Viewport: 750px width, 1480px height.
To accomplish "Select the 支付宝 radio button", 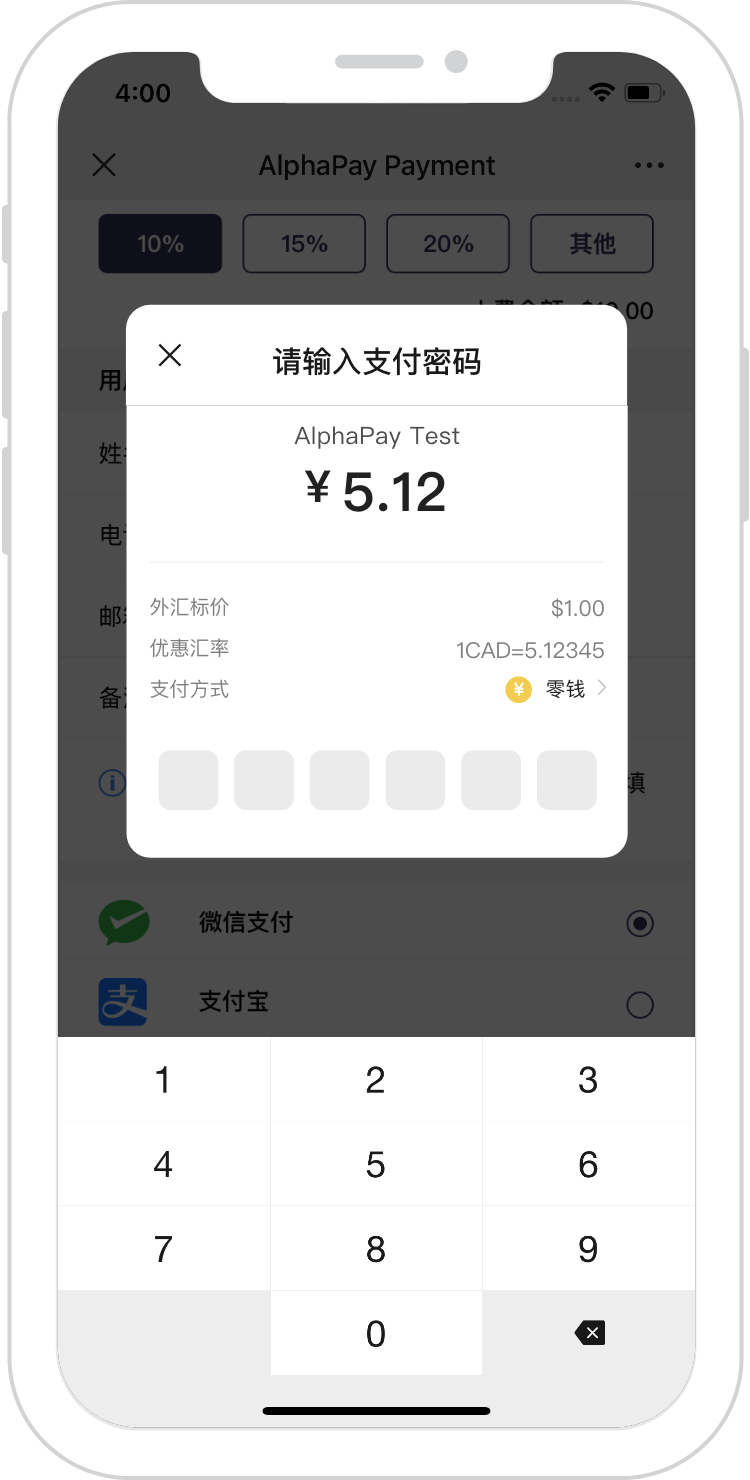I will (x=639, y=1004).
